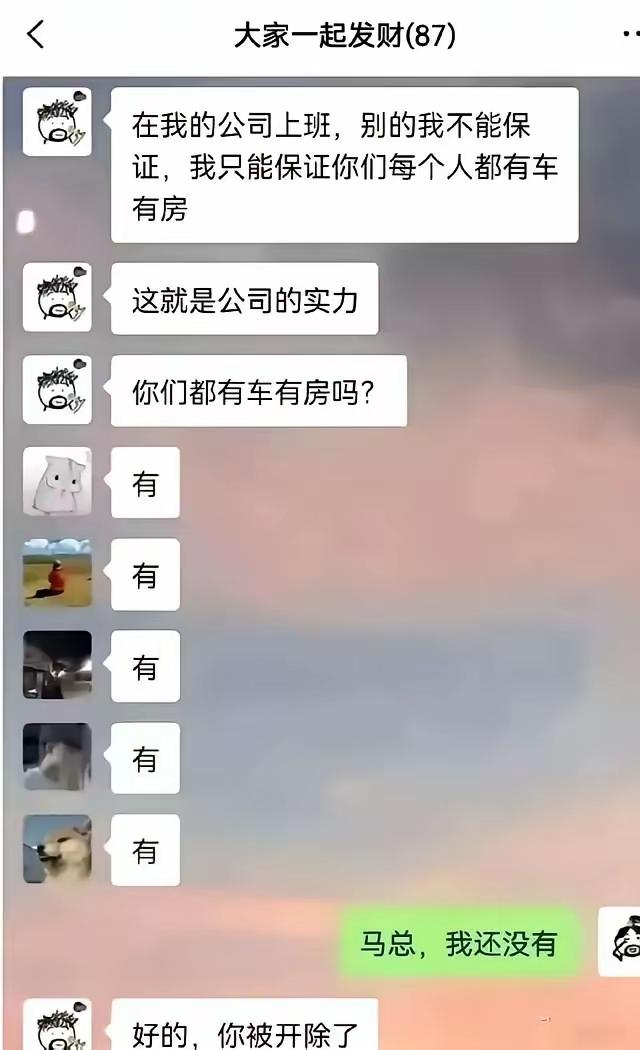Tap the Shiba dog avatar
This screenshot has height=1050, width=640.
coord(57,849)
